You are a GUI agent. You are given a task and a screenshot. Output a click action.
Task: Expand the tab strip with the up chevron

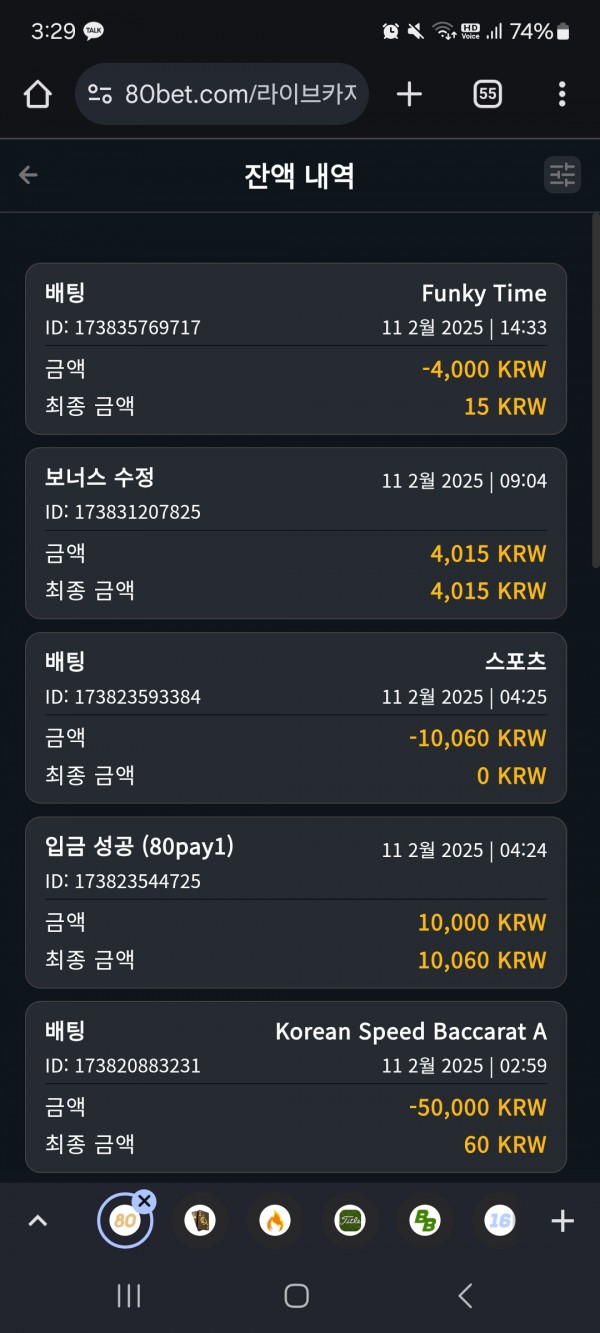[x=38, y=1220]
